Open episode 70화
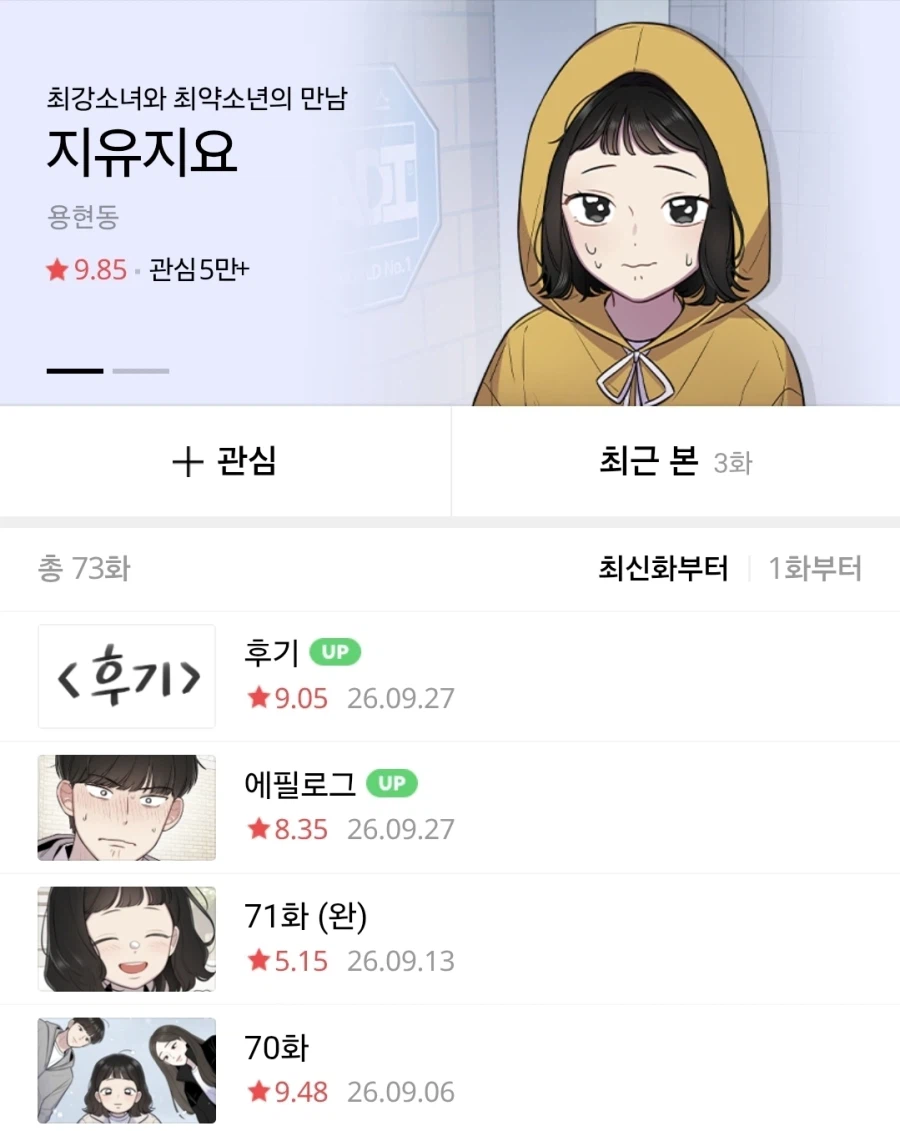This screenshot has width=900, height=1131. pos(450,1068)
